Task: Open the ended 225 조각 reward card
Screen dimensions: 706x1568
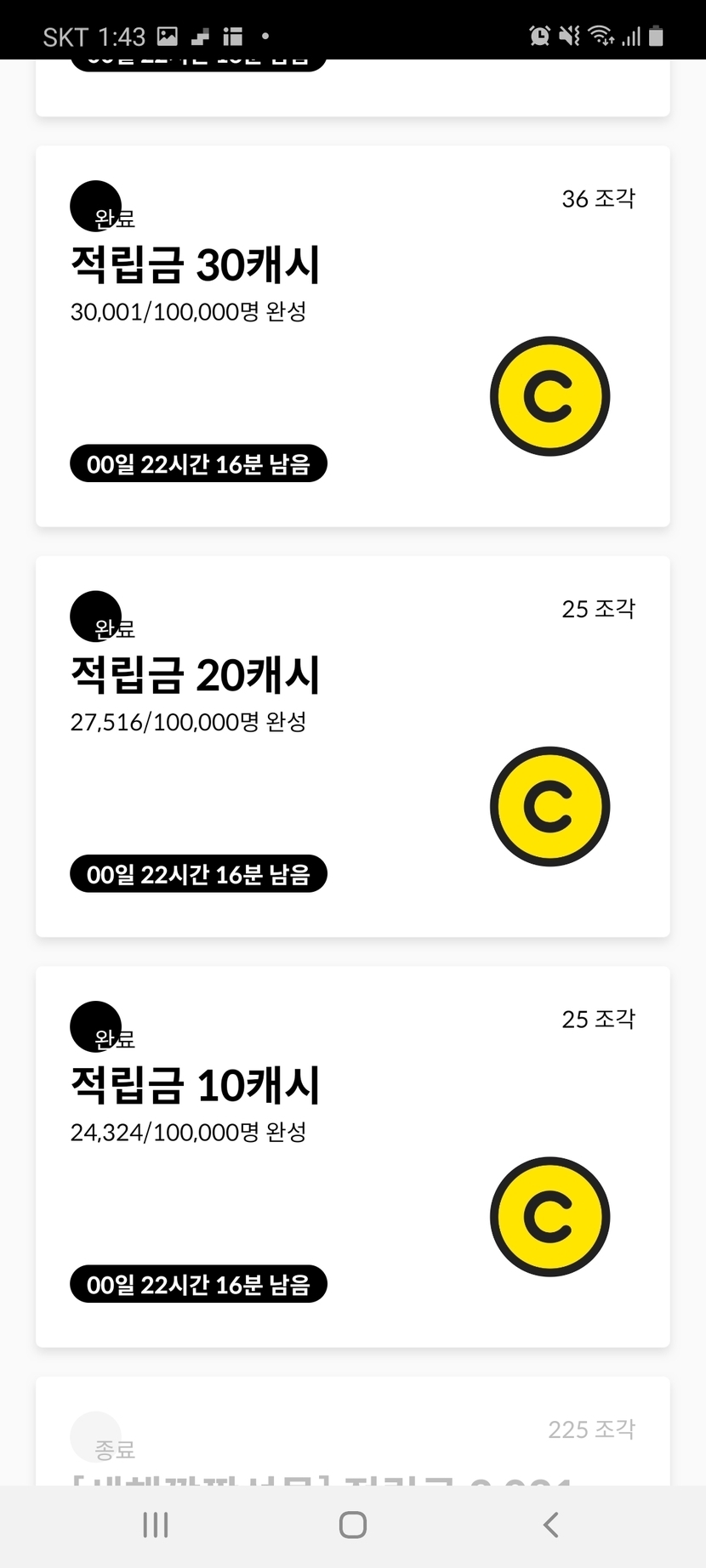Action: pyautogui.click(x=352, y=1437)
